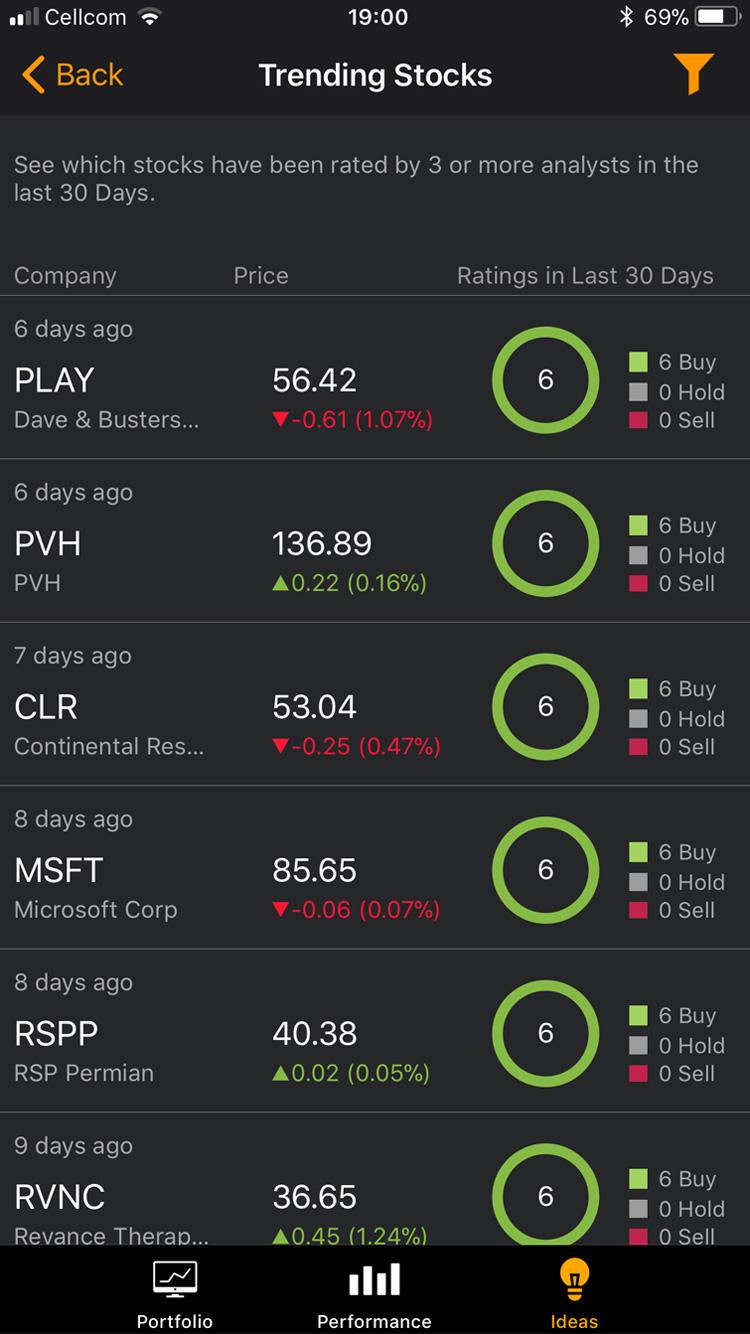Select the Performance bar chart icon

[374, 1278]
